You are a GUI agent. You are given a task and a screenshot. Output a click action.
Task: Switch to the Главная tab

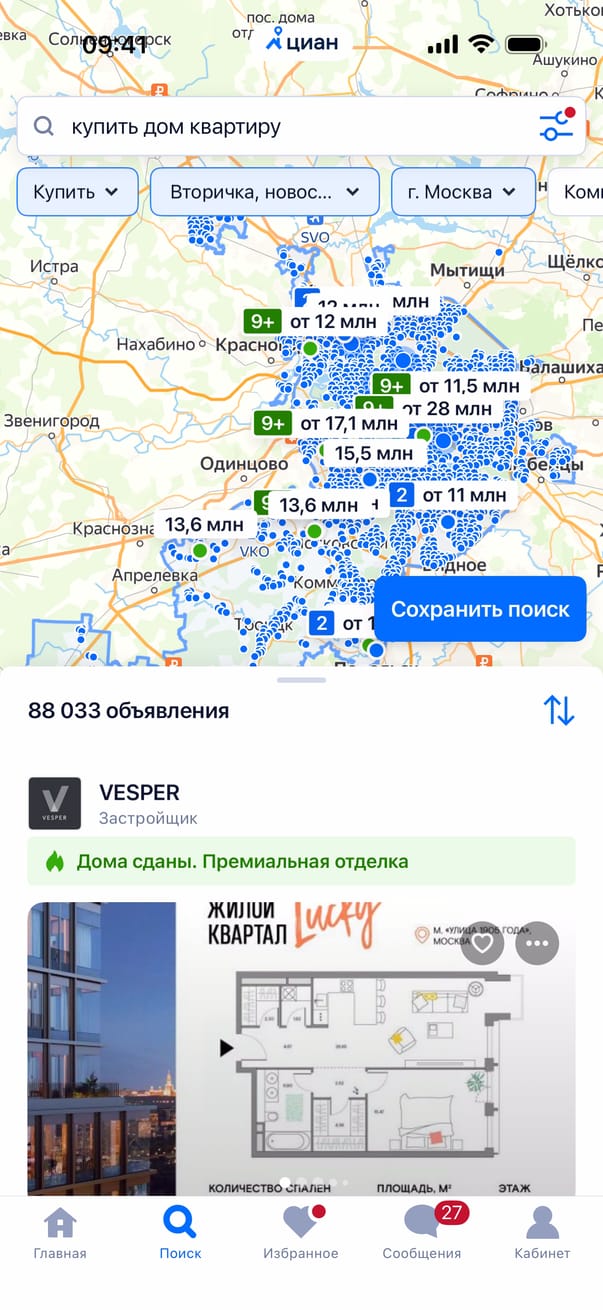[60, 1232]
